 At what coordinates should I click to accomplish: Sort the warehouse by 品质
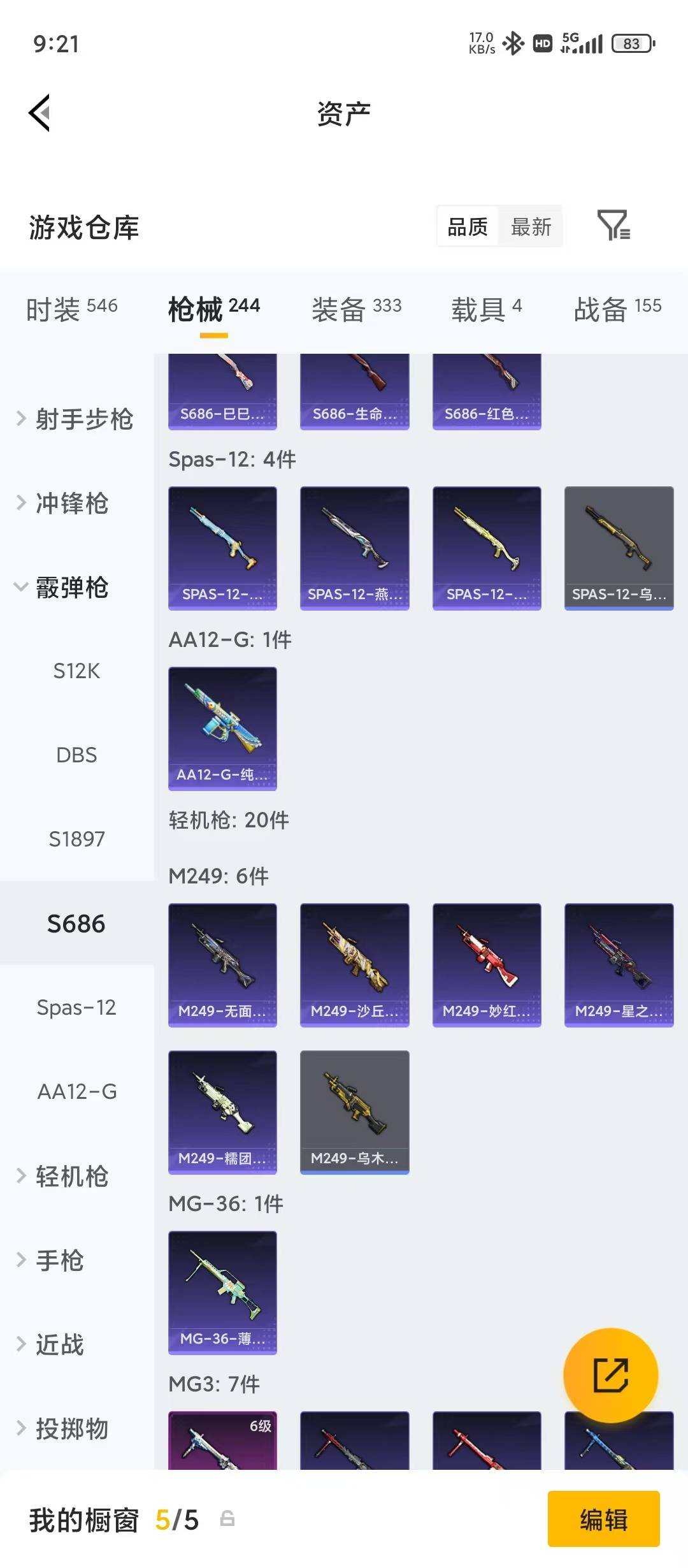[468, 227]
